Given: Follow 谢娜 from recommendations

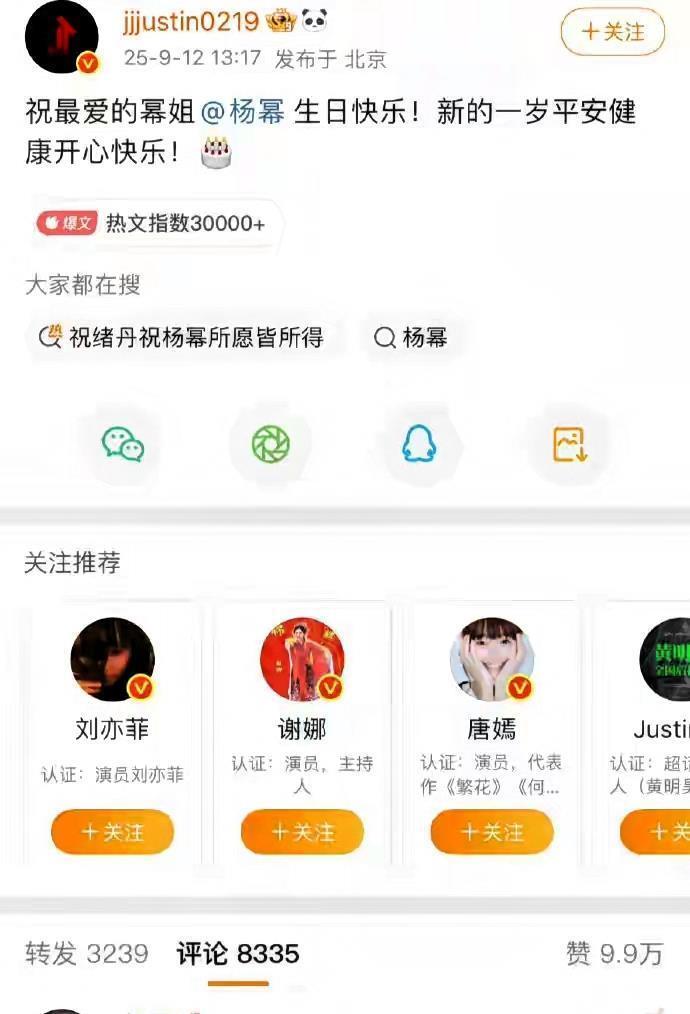Looking at the screenshot, I should [302, 831].
